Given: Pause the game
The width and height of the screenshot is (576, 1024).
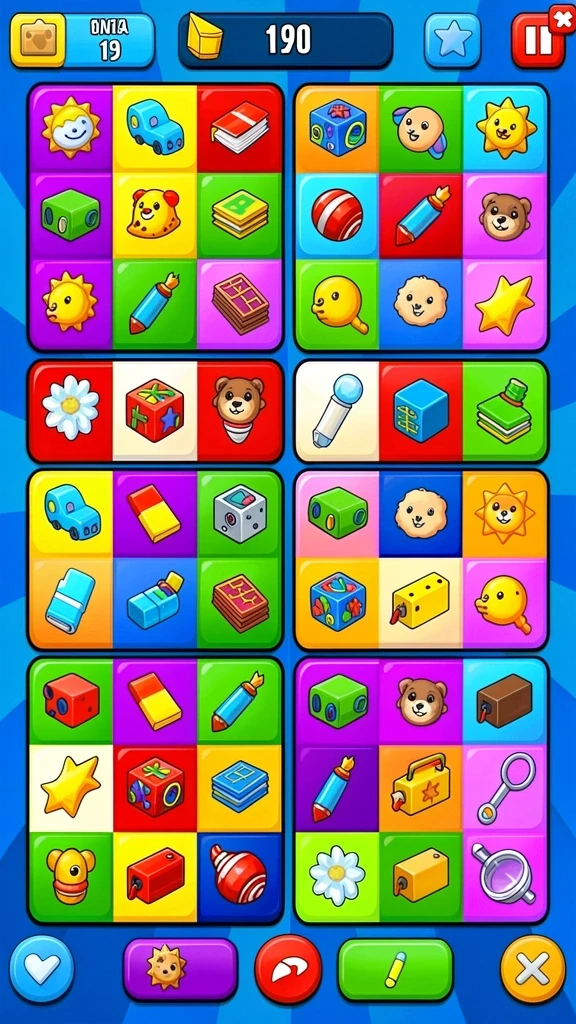Looking at the screenshot, I should [x=536, y=41].
